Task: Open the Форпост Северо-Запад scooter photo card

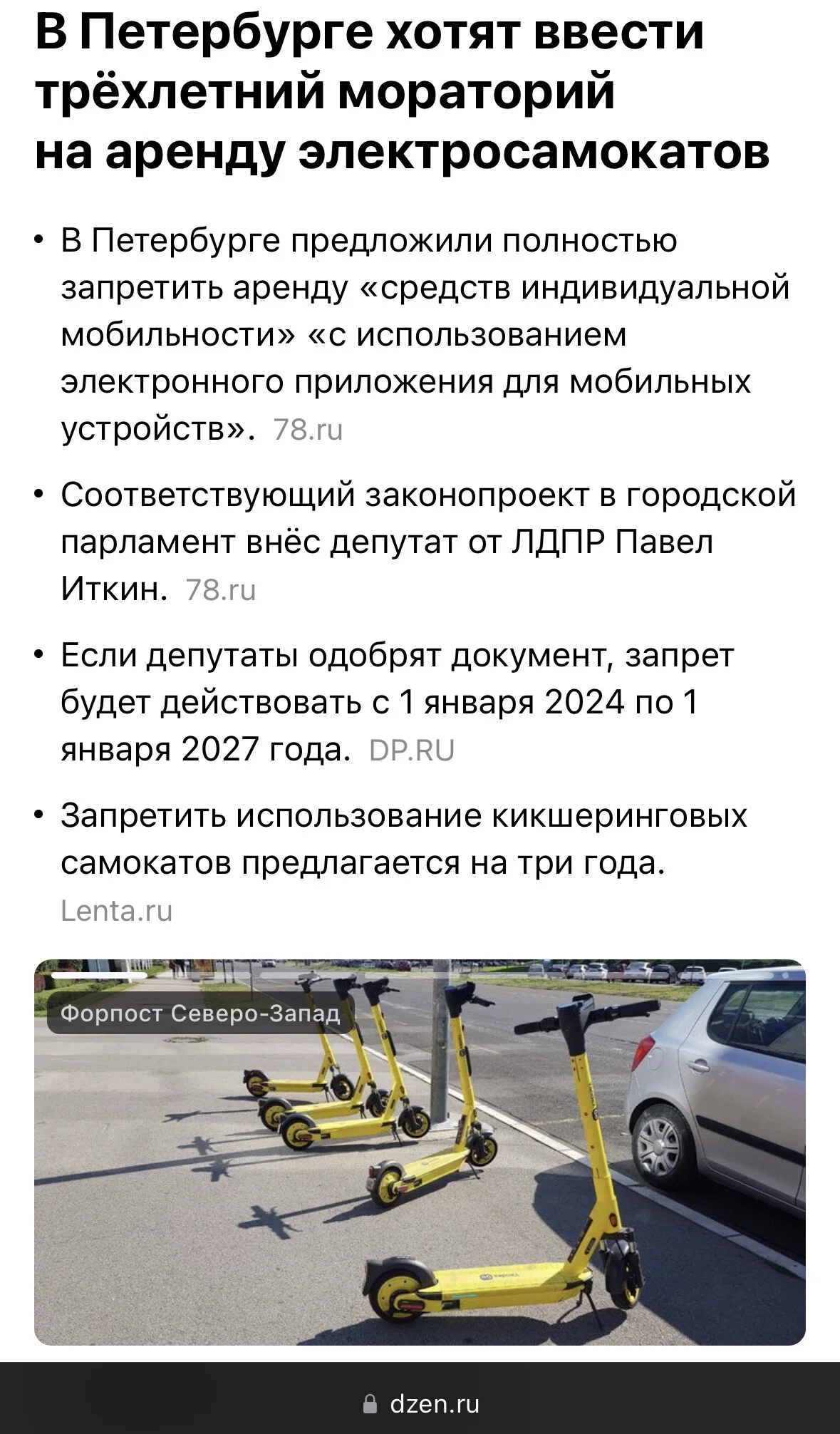Action: pyautogui.click(x=420, y=1152)
